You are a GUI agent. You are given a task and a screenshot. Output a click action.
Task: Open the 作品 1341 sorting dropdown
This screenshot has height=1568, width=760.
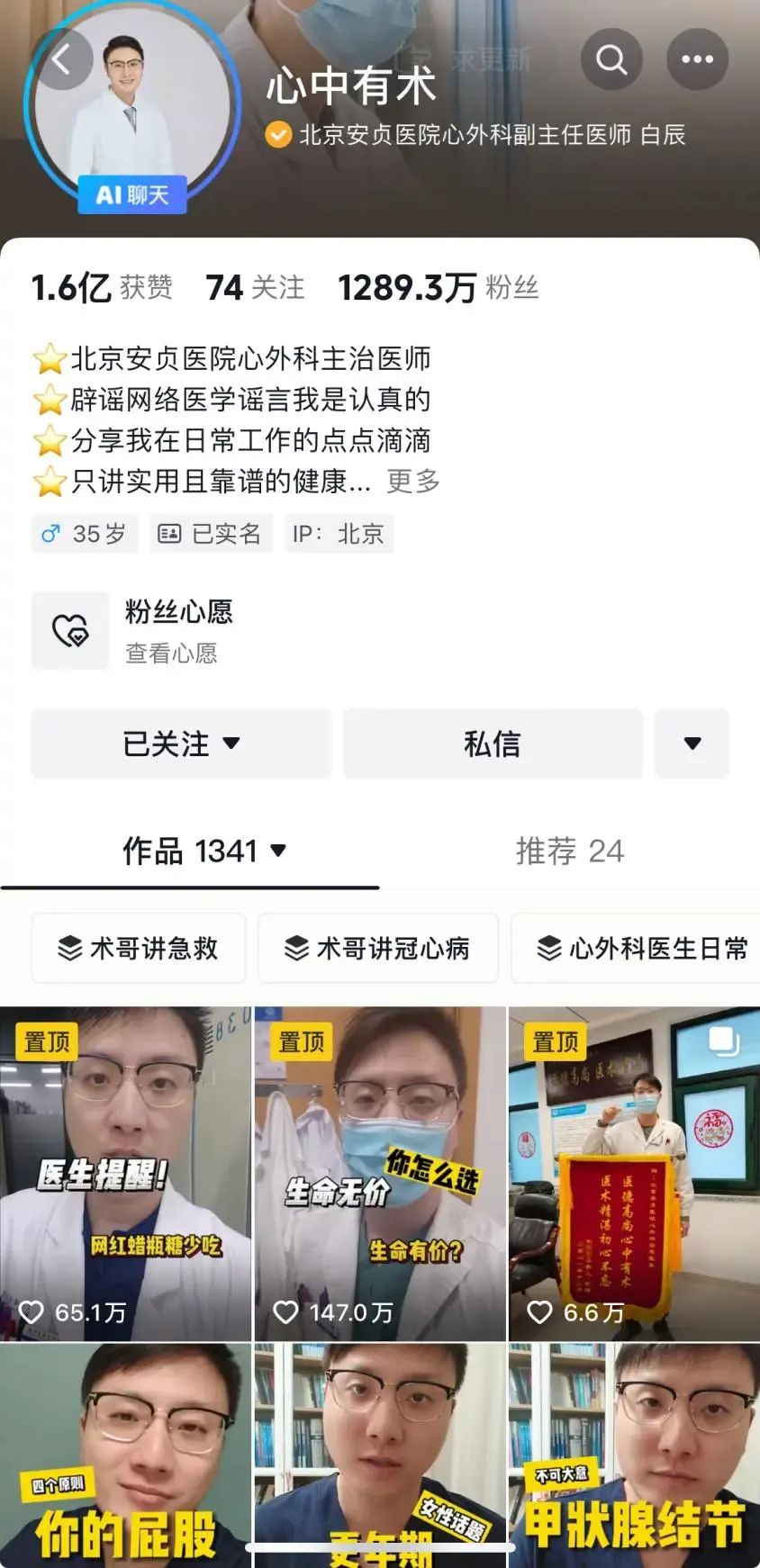pos(204,851)
